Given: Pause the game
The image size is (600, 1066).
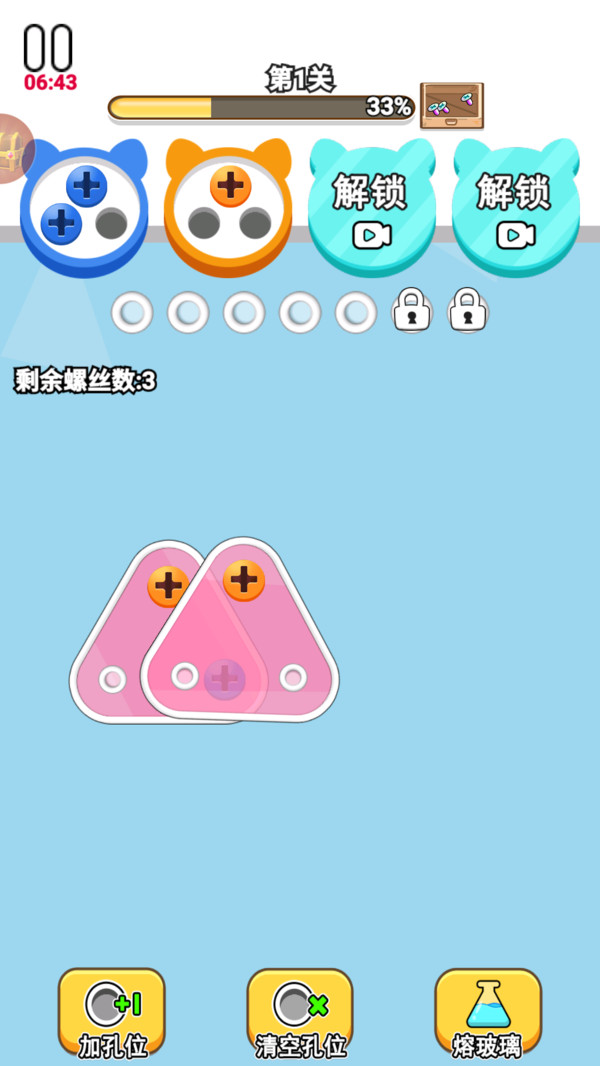Looking at the screenshot, I should [48, 48].
